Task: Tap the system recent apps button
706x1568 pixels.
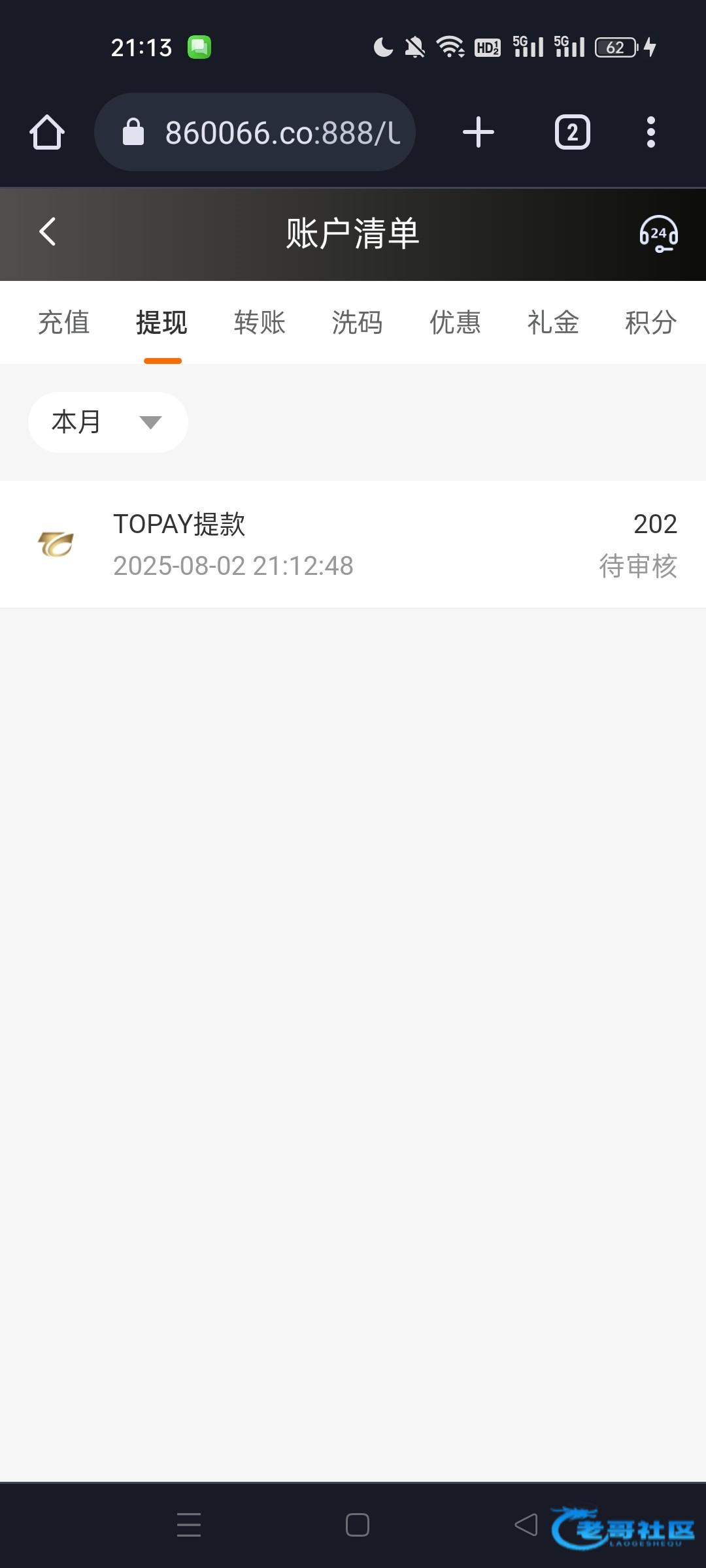Action: pyautogui.click(x=189, y=1525)
